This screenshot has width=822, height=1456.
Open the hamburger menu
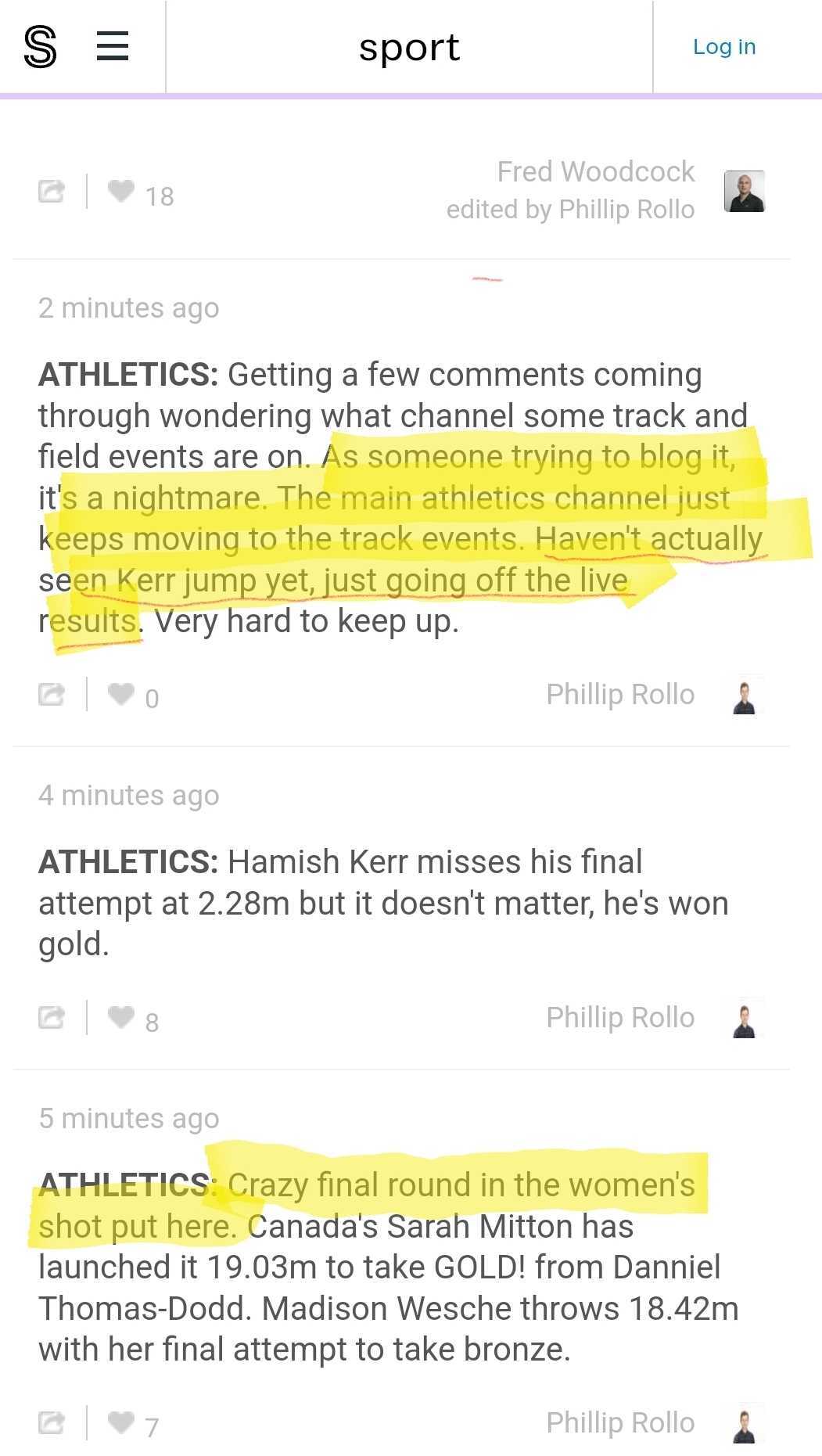tap(113, 46)
